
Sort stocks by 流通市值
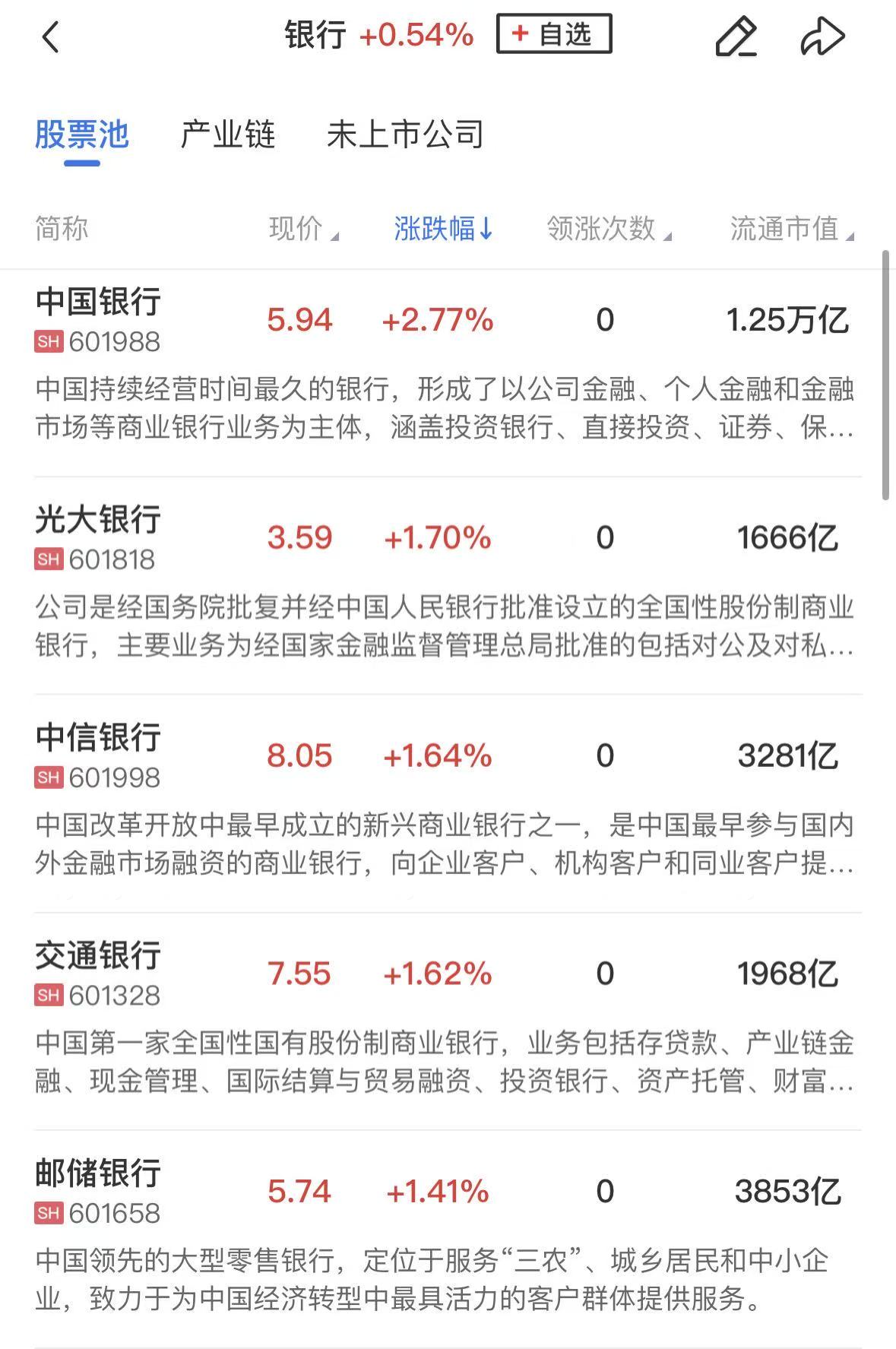point(790,229)
